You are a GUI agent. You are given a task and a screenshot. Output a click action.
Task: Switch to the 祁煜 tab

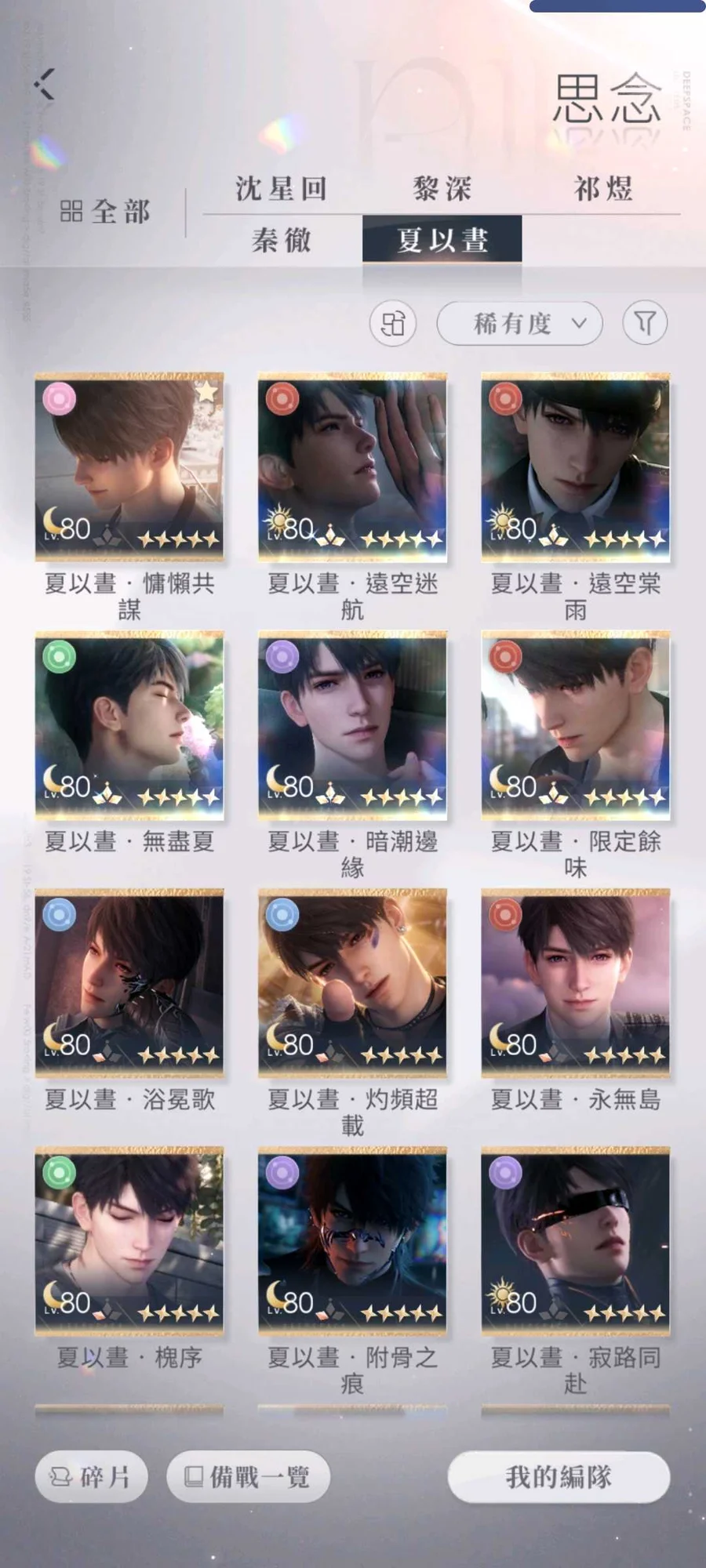pyautogui.click(x=602, y=189)
